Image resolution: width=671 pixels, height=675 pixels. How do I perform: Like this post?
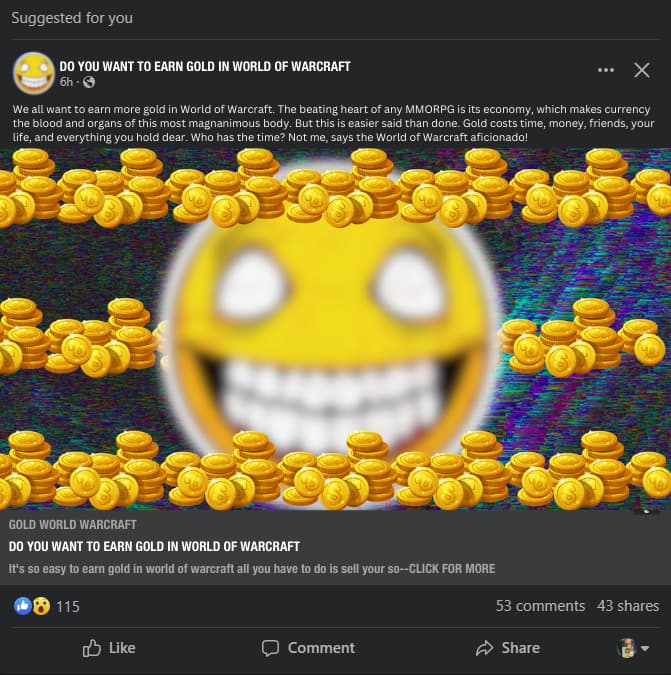[109, 648]
